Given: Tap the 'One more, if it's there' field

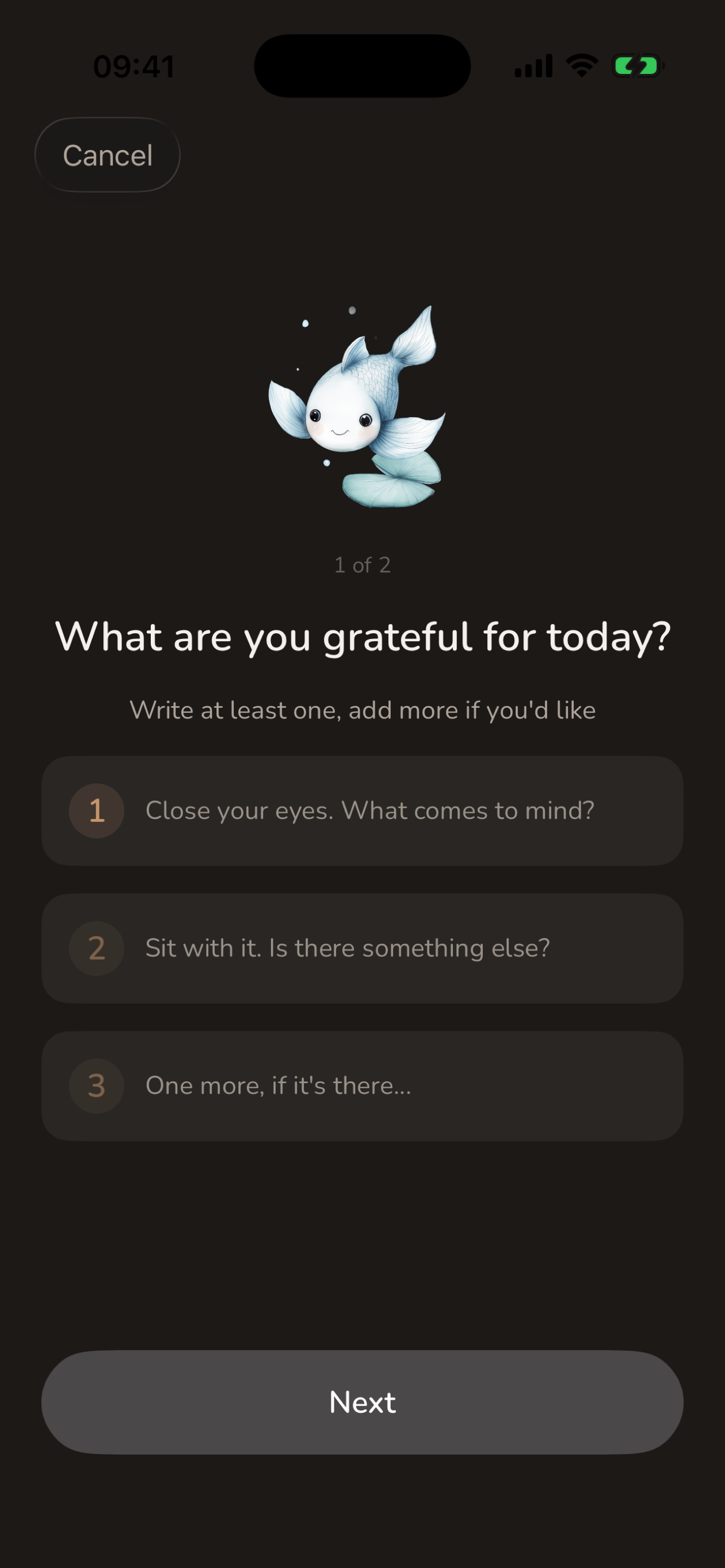Looking at the screenshot, I should 362,1086.
